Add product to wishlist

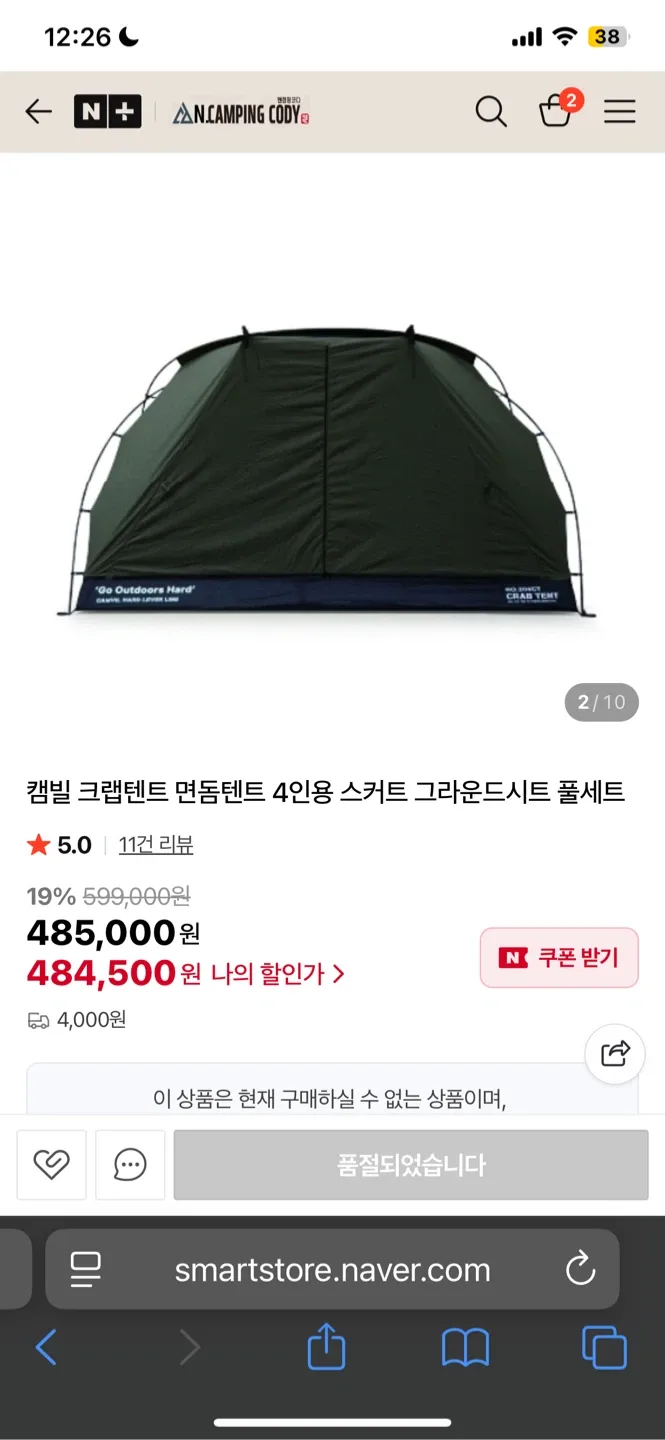(51, 1165)
